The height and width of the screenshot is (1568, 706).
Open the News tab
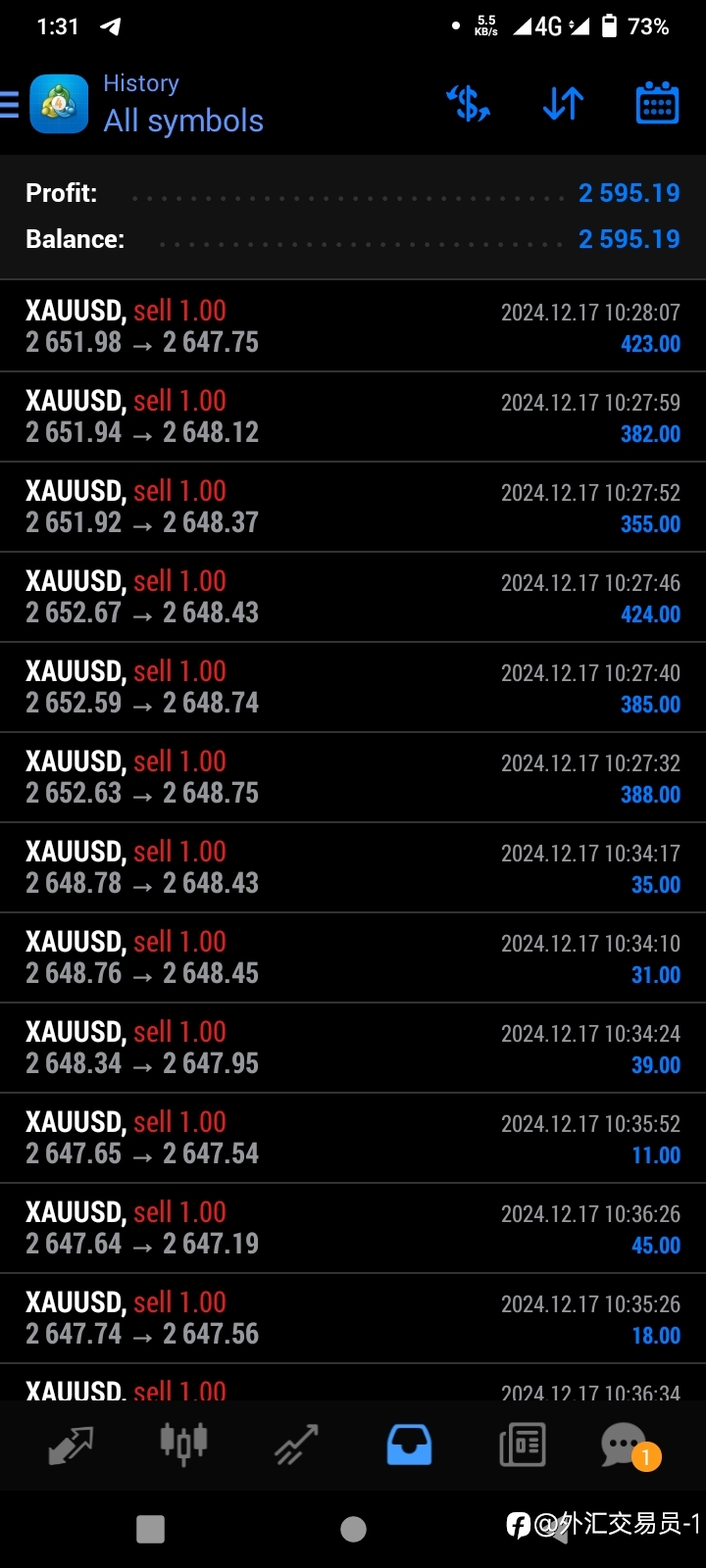tap(522, 1445)
